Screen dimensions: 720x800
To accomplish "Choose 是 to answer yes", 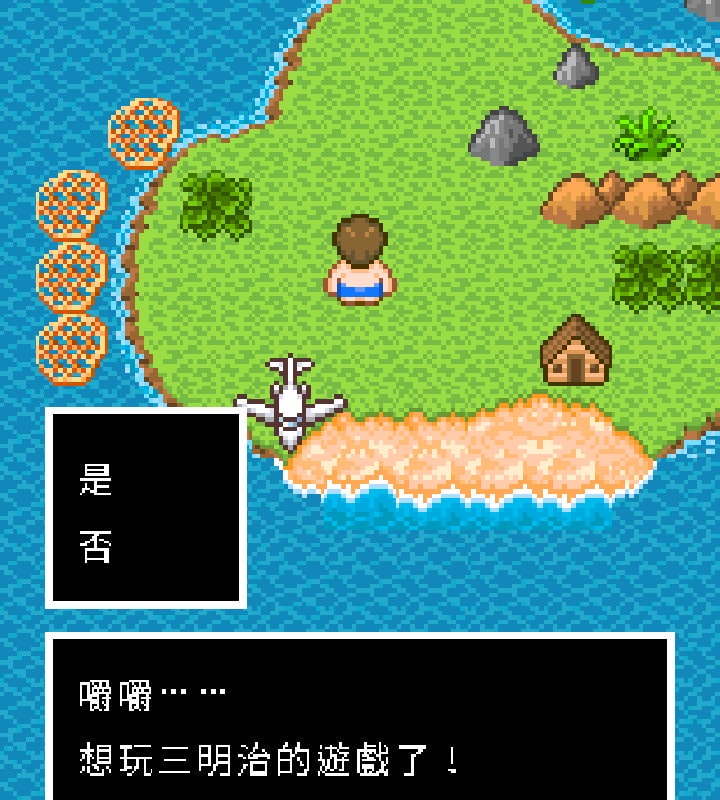I will point(96,481).
